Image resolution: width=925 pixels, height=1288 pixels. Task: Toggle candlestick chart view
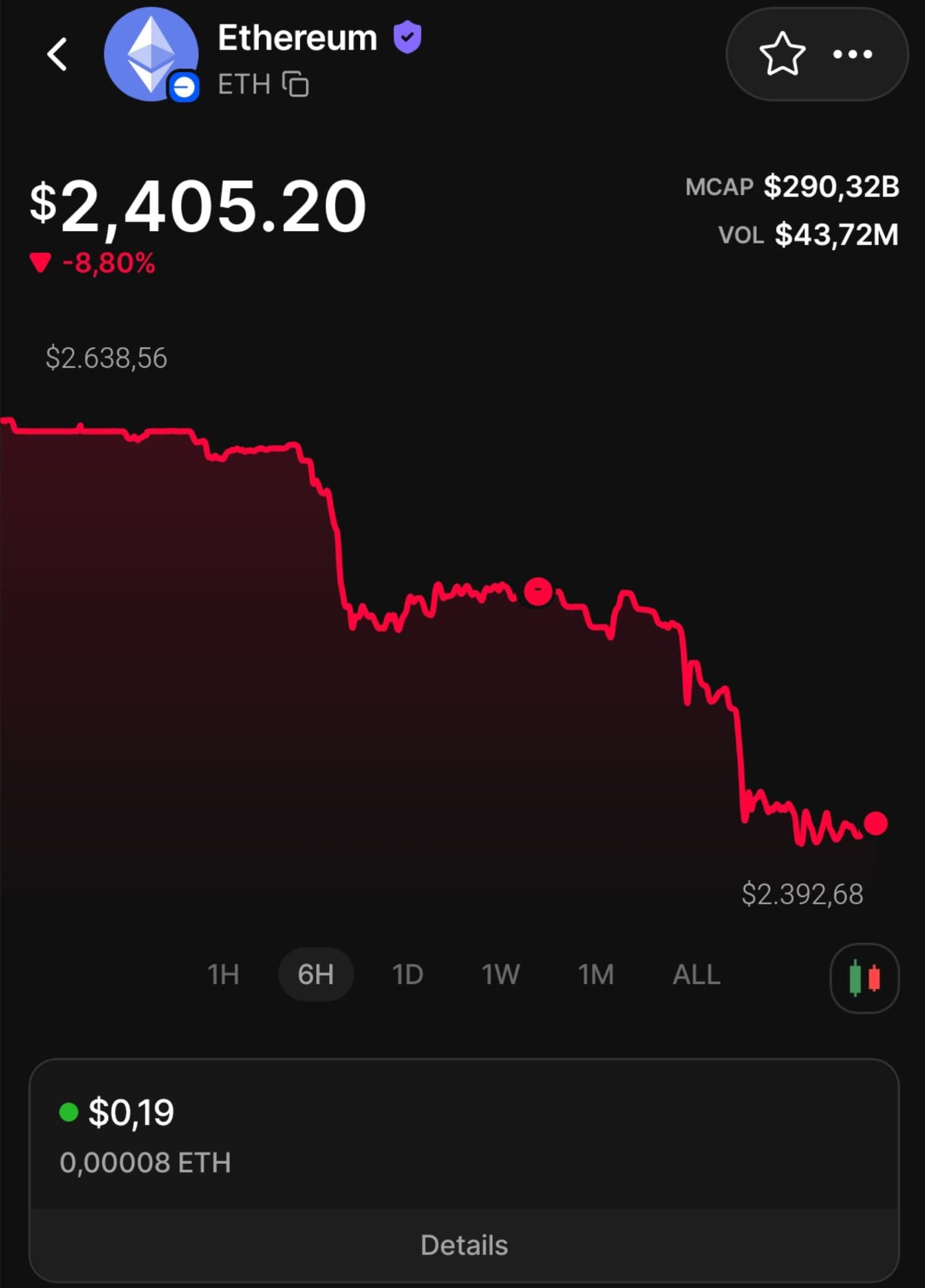(864, 978)
